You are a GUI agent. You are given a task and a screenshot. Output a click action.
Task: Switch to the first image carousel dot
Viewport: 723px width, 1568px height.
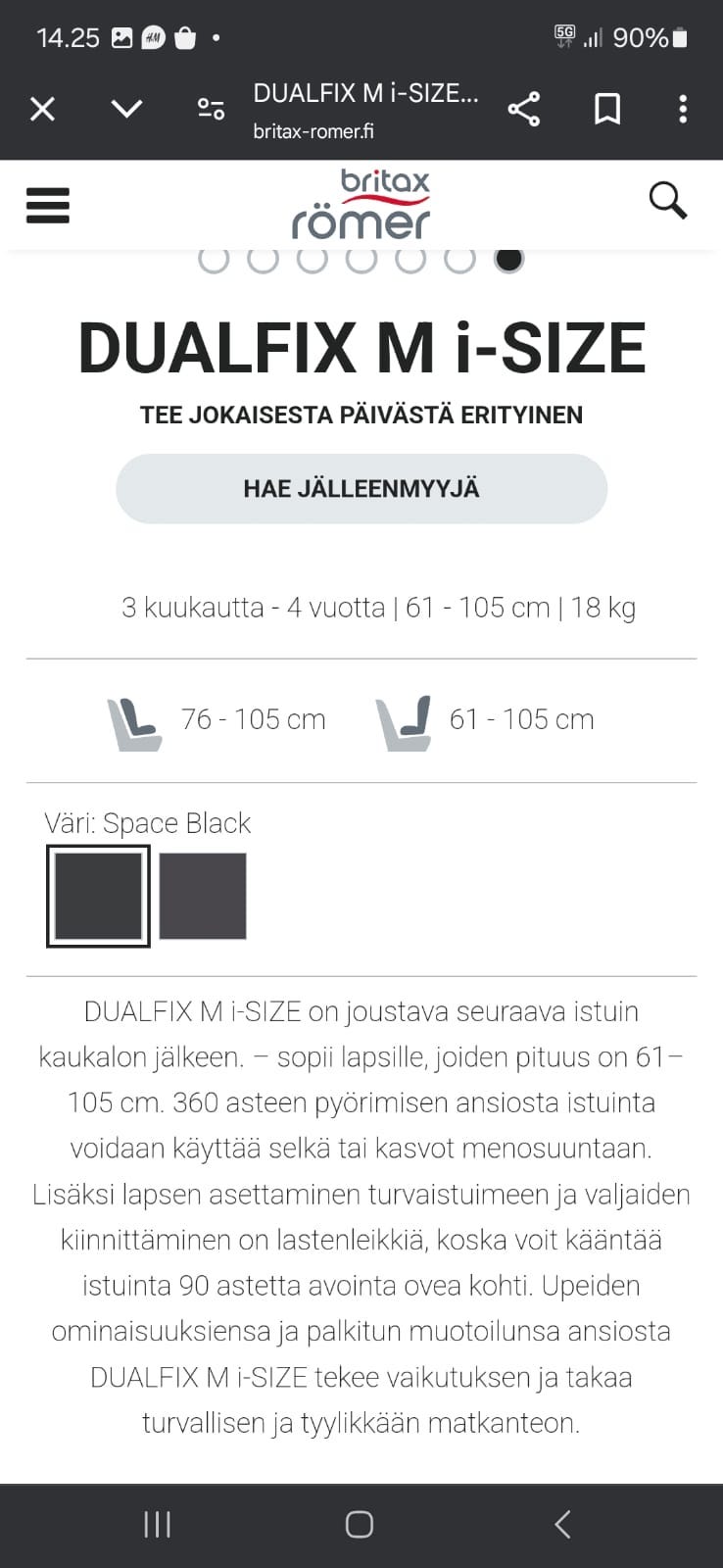(214, 259)
